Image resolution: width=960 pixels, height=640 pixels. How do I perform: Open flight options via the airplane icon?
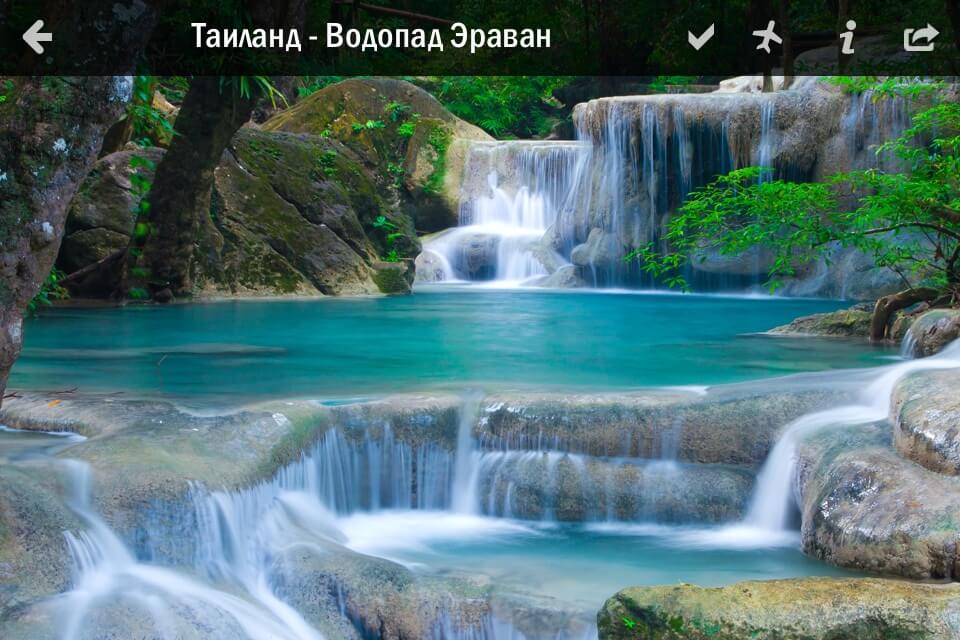[767, 37]
